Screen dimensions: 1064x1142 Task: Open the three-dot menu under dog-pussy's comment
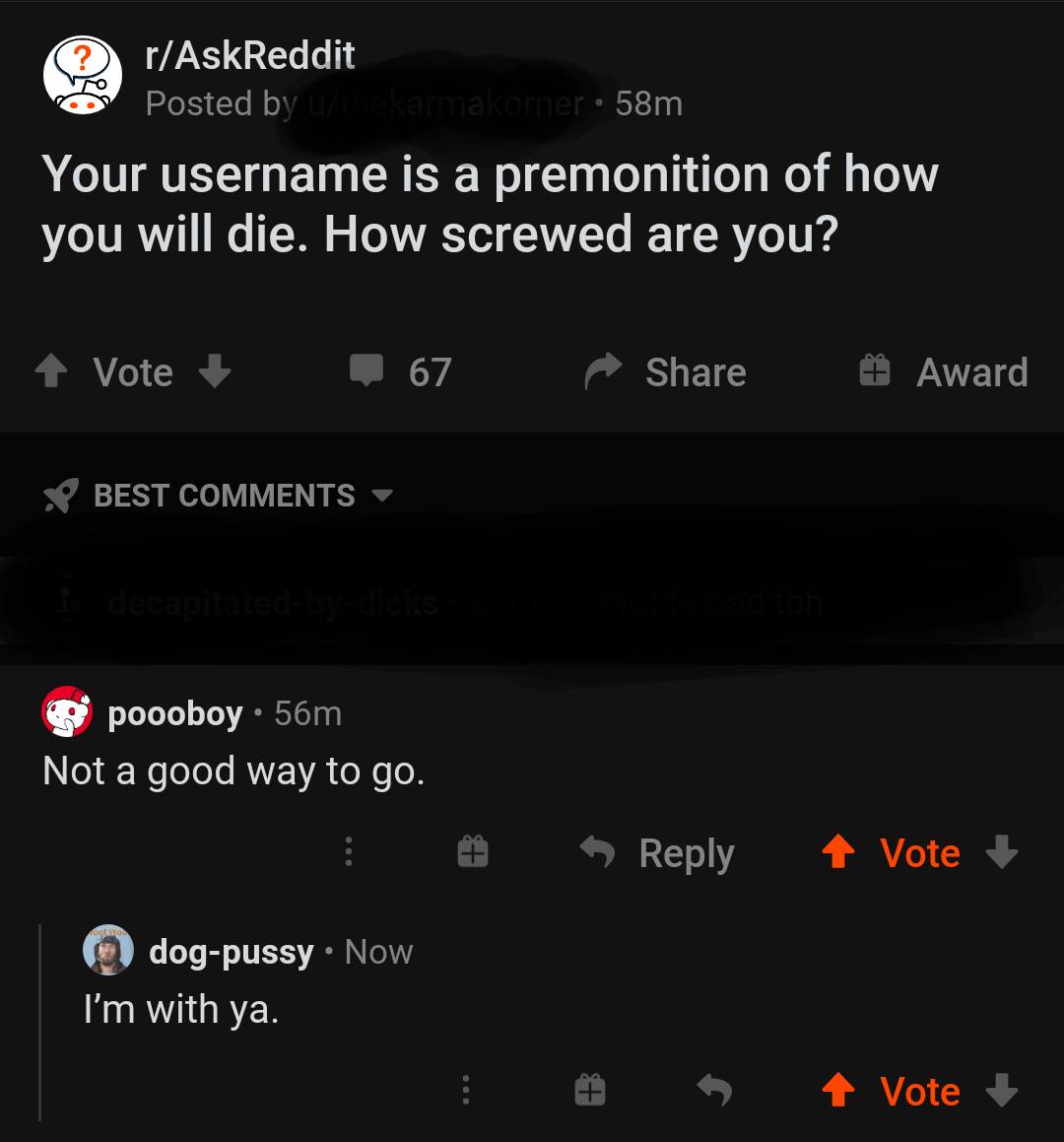pyautogui.click(x=466, y=1090)
